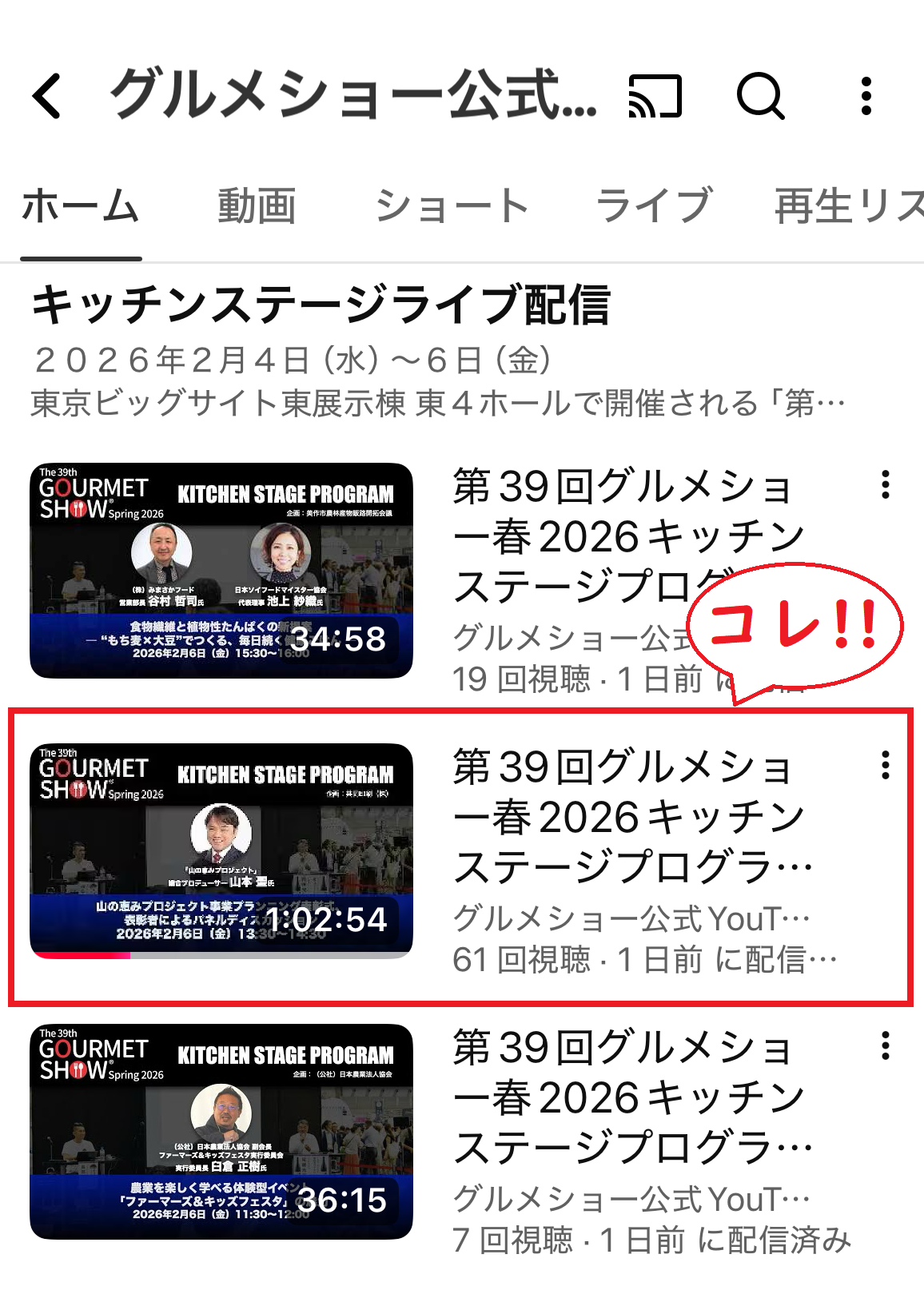Screen dimensions: 924x1302
Task: Play the 1:02:54 kitchen stage video
Action: pos(221,850)
